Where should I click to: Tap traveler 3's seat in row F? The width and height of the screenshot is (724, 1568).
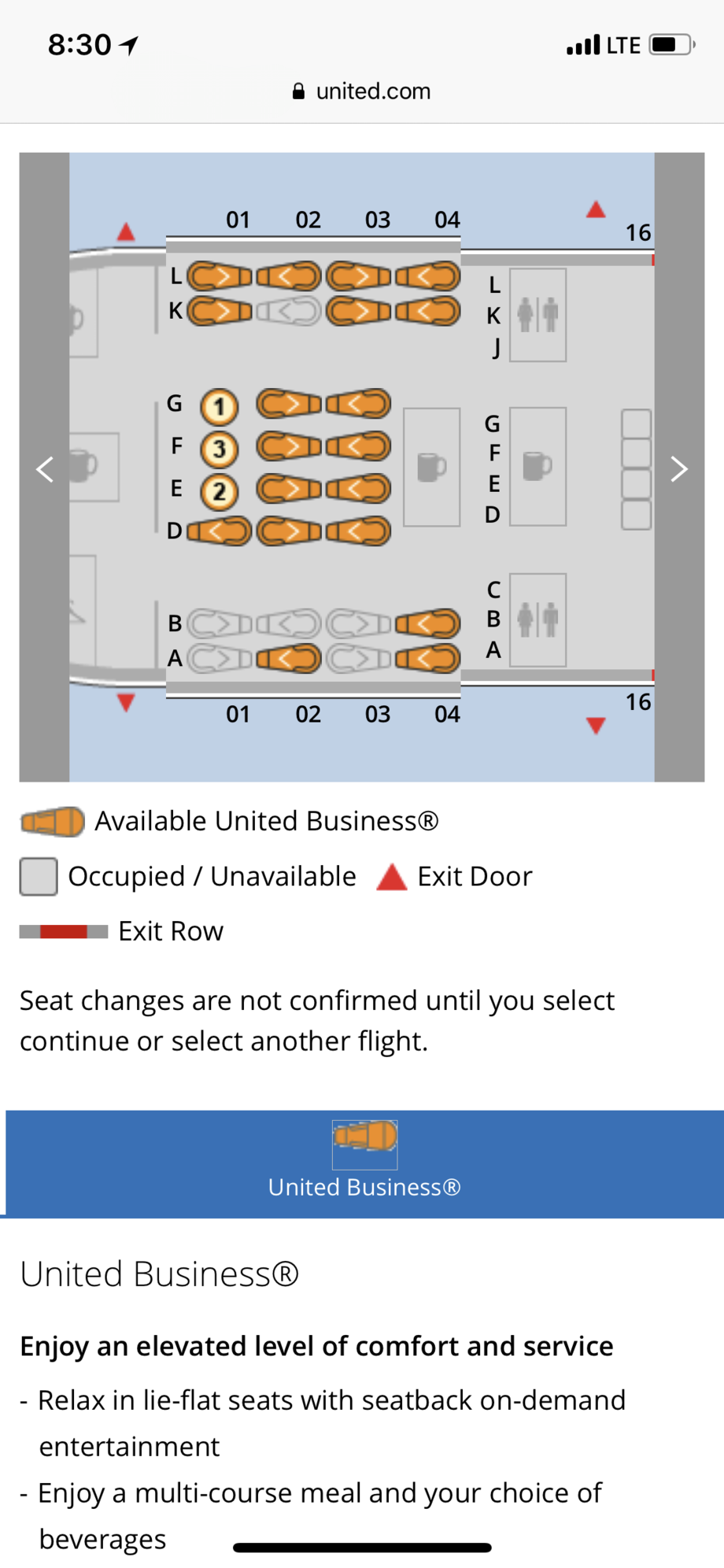click(x=220, y=449)
